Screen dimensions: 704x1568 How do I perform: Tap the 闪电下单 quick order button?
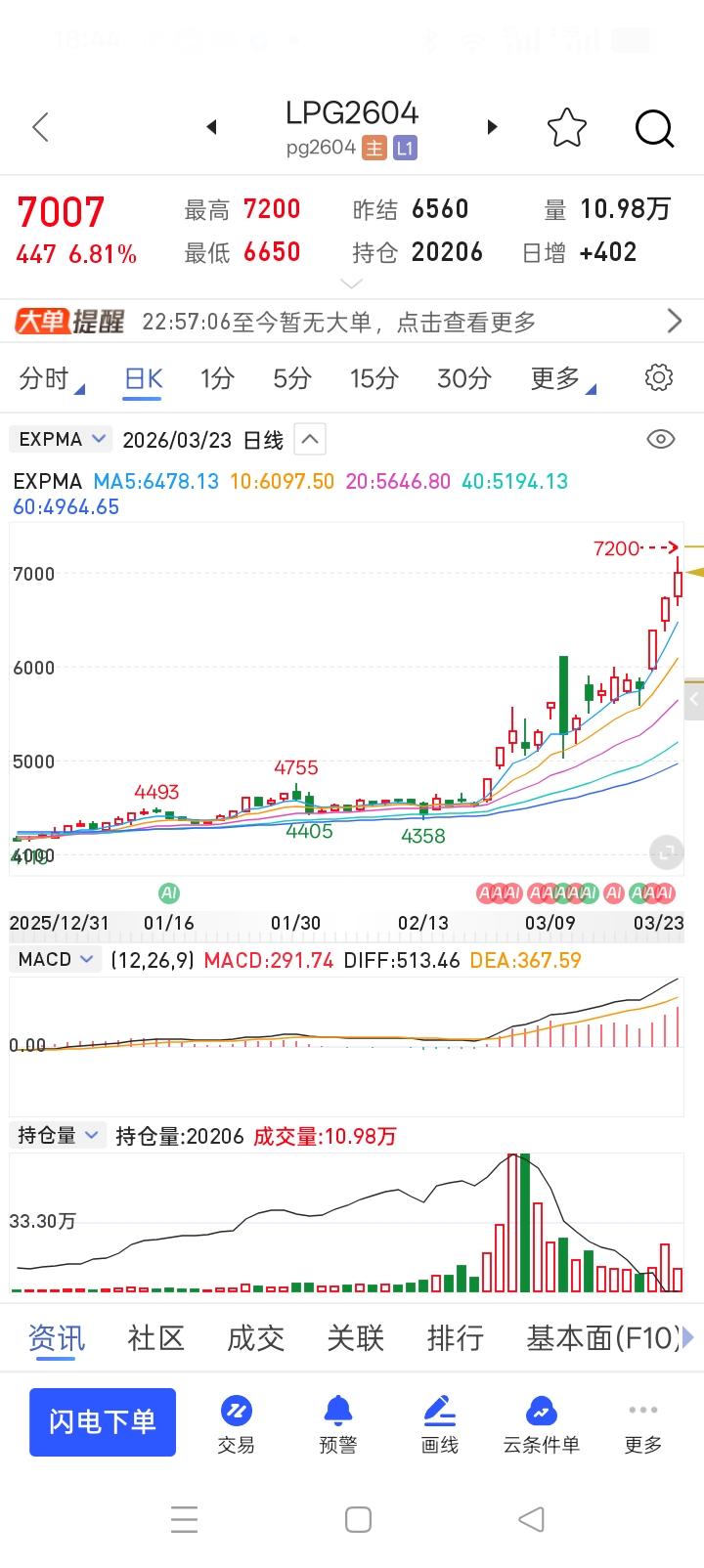(103, 1421)
